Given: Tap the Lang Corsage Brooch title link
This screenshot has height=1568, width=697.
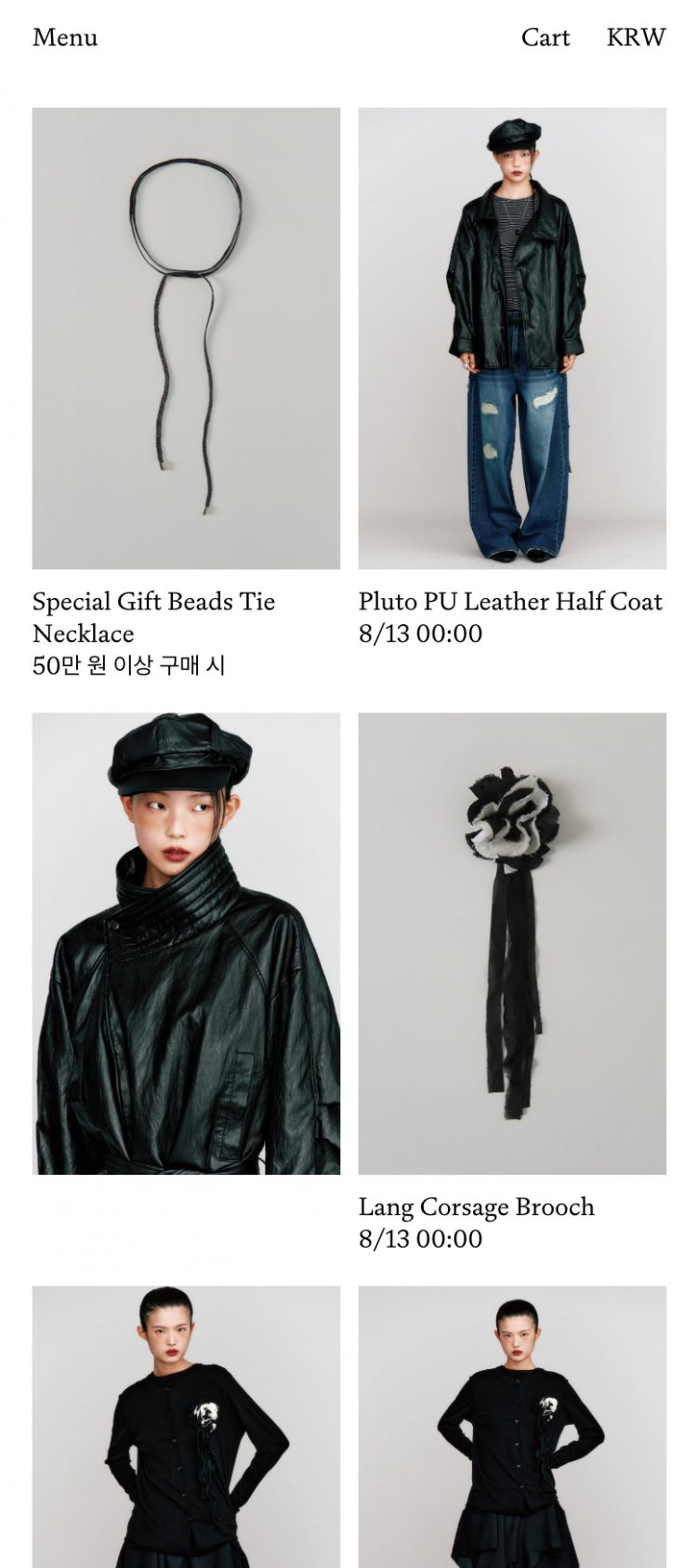Looking at the screenshot, I should coord(476,1207).
